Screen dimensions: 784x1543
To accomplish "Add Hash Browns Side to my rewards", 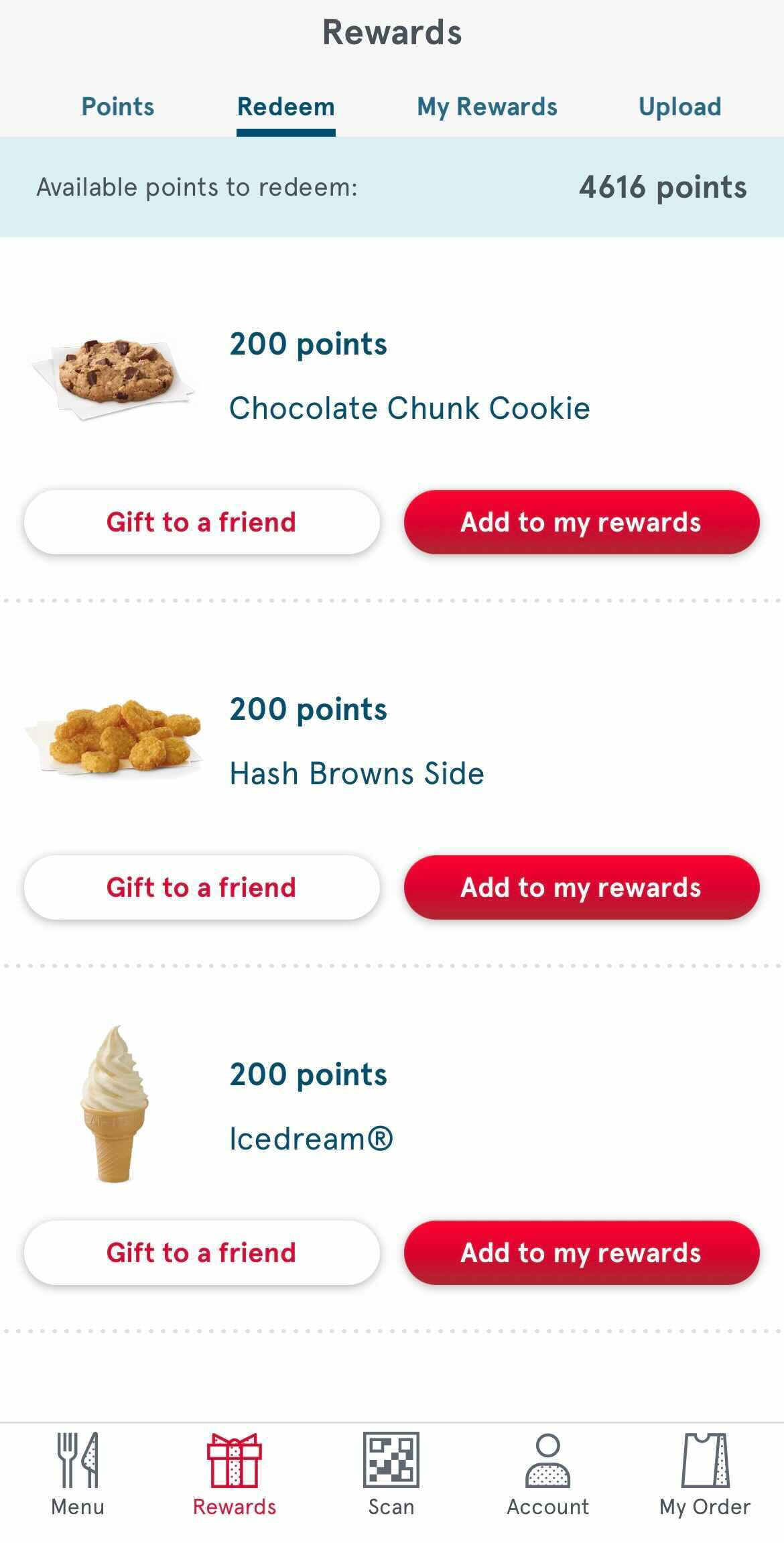I will point(580,887).
